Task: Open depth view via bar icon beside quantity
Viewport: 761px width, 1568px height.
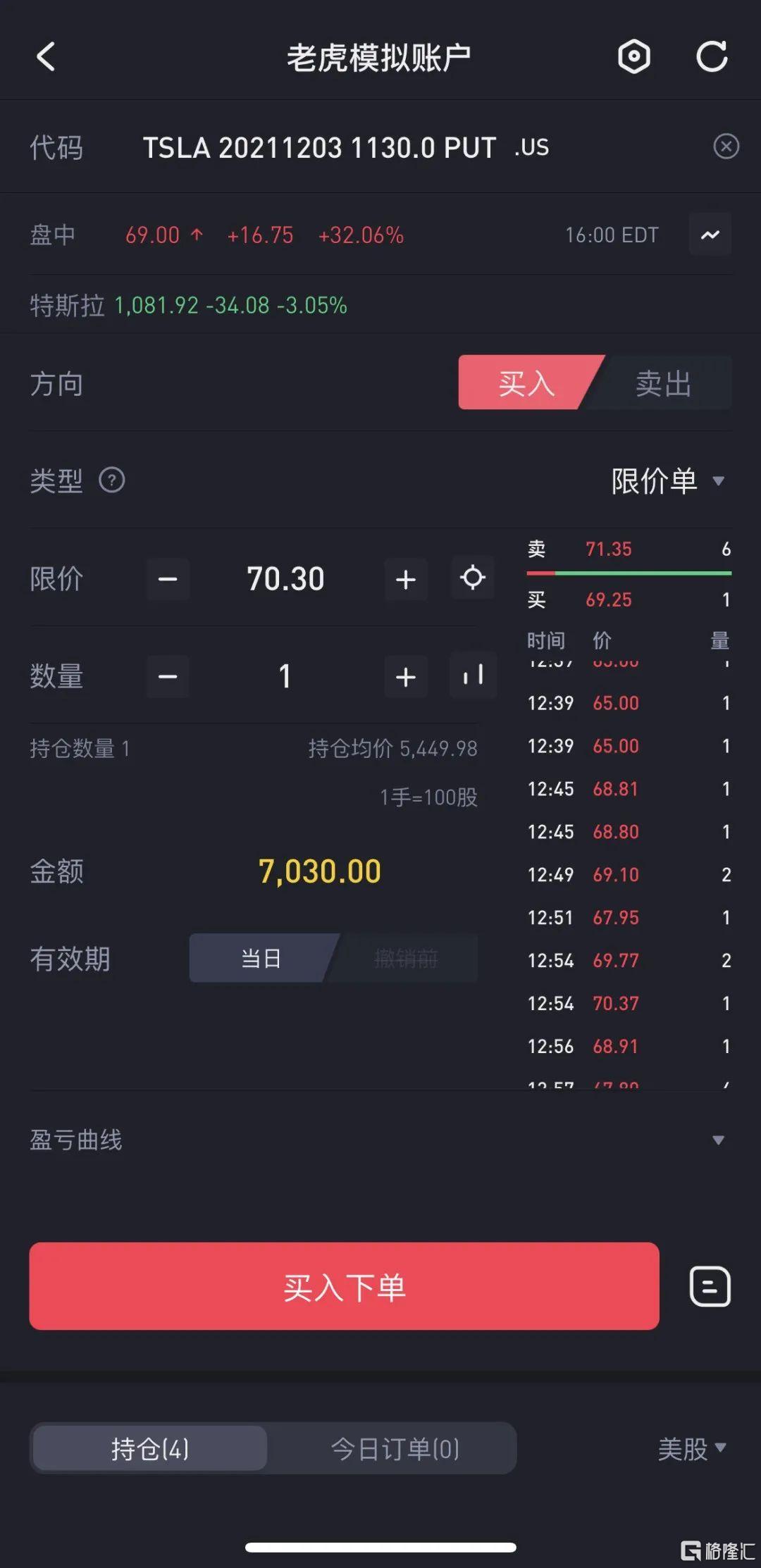Action: (x=473, y=676)
